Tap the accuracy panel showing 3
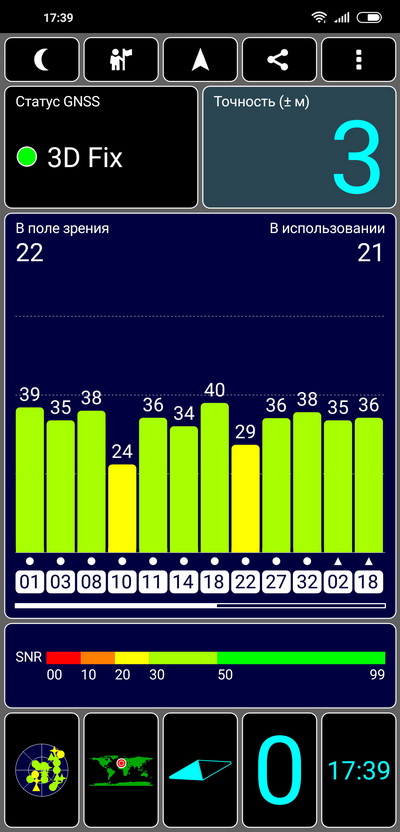The height and width of the screenshot is (832, 400). [x=299, y=147]
